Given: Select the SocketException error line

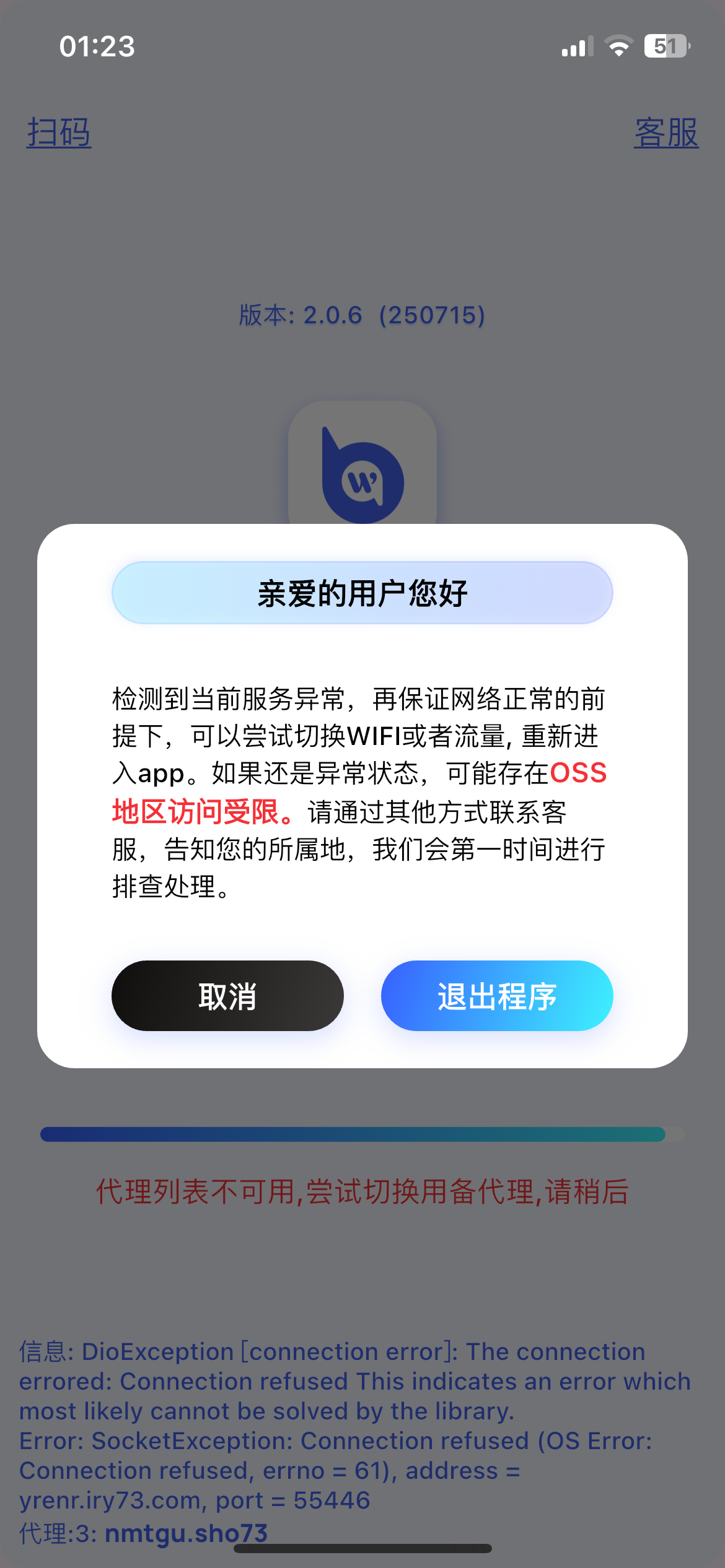Looking at the screenshot, I should pyautogui.click(x=335, y=1443).
